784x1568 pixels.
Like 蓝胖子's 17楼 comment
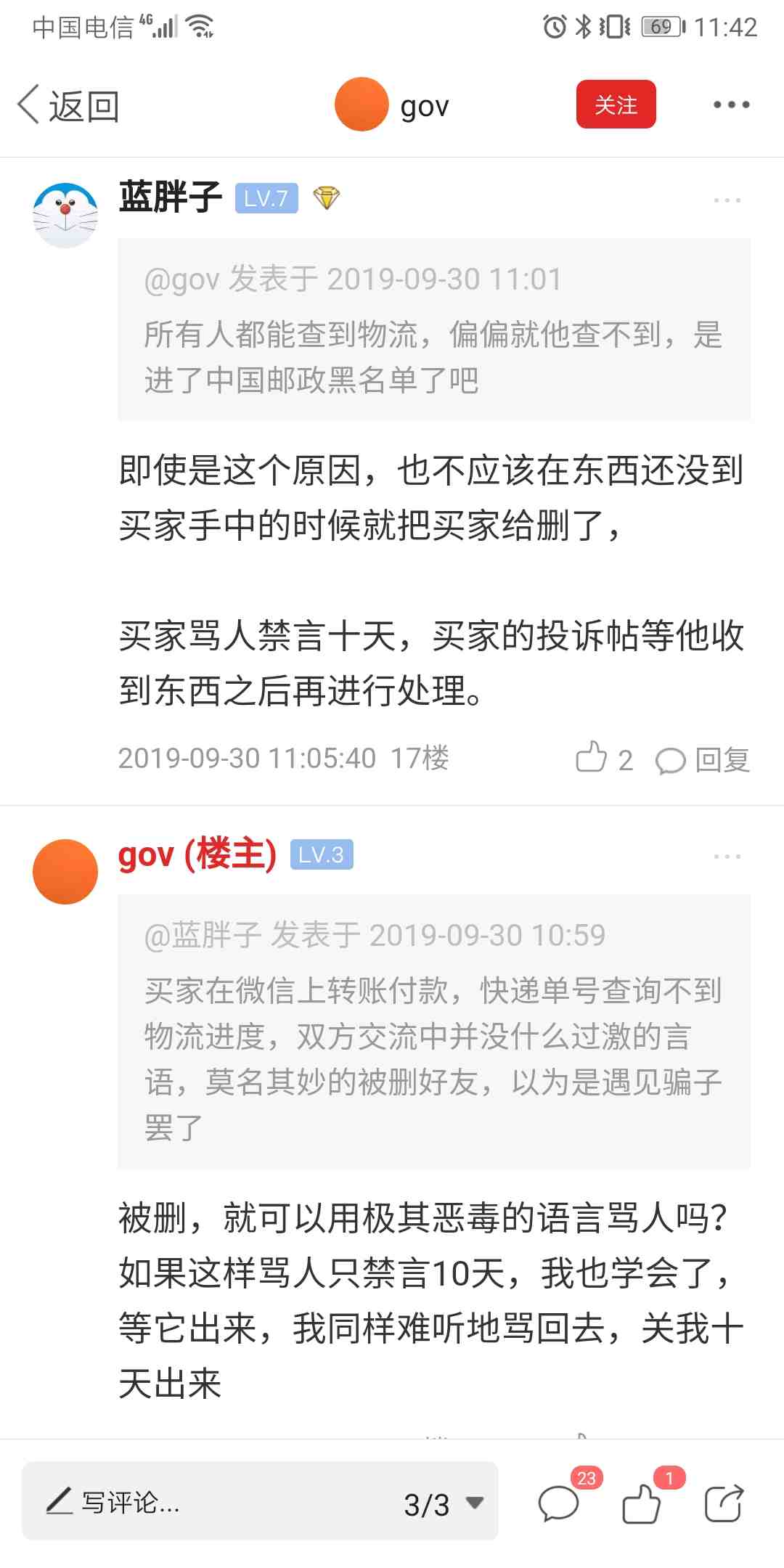[x=592, y=758]
